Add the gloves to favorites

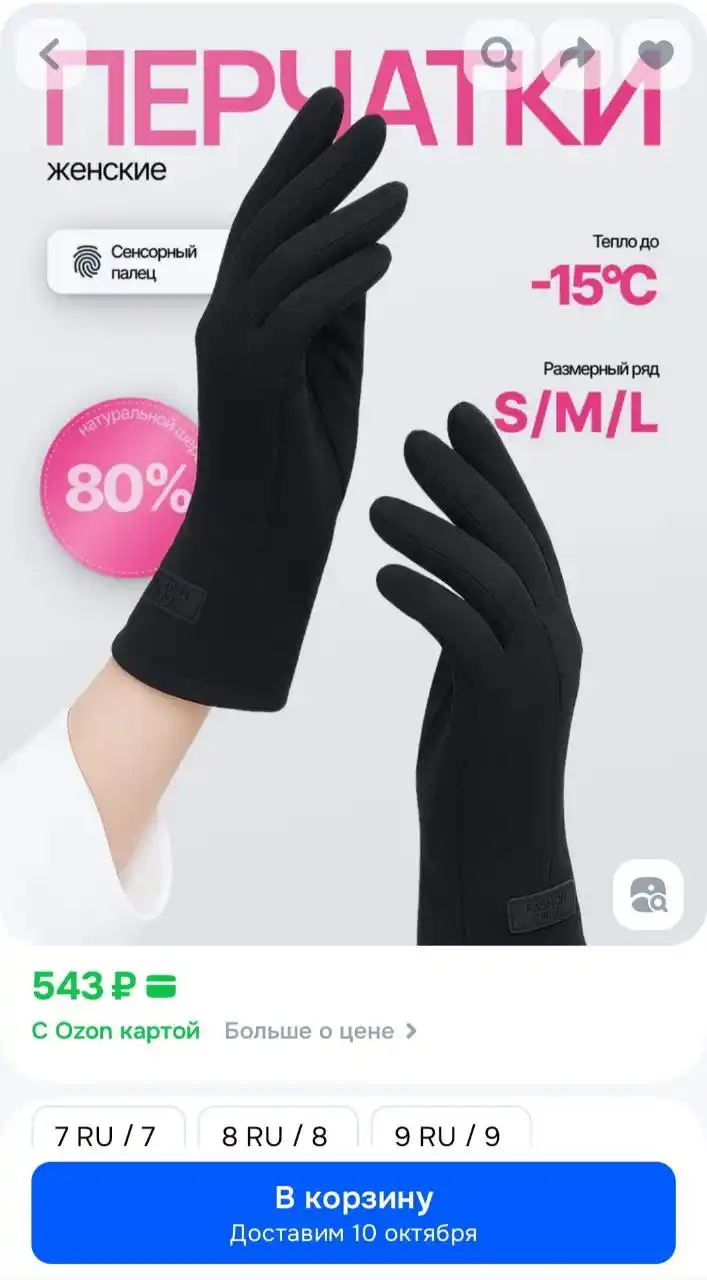coord(655,54)
